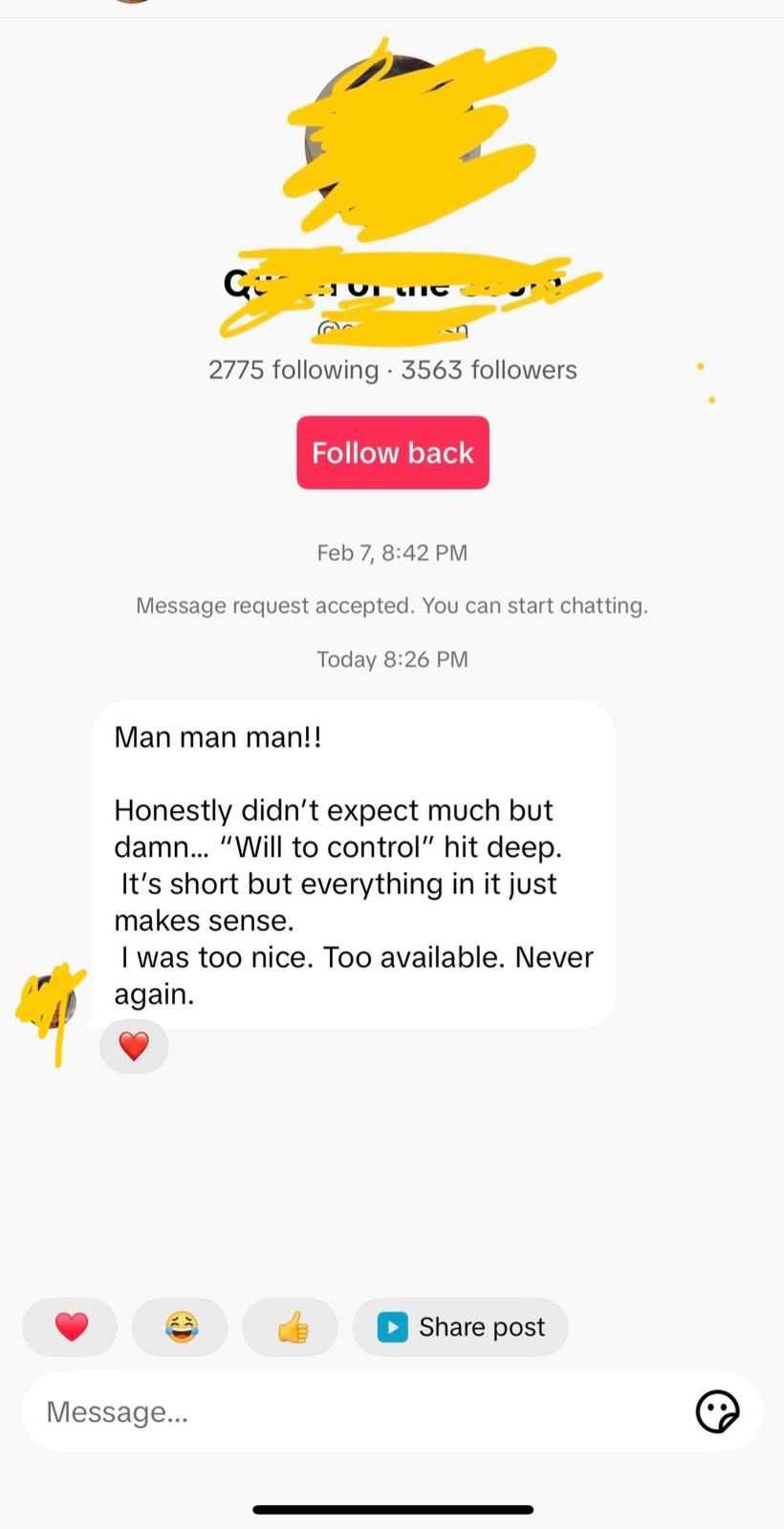Tap the heart reaction under the message
The height and width of the screenshot is (1529, 784).
tap(134, 1046)
